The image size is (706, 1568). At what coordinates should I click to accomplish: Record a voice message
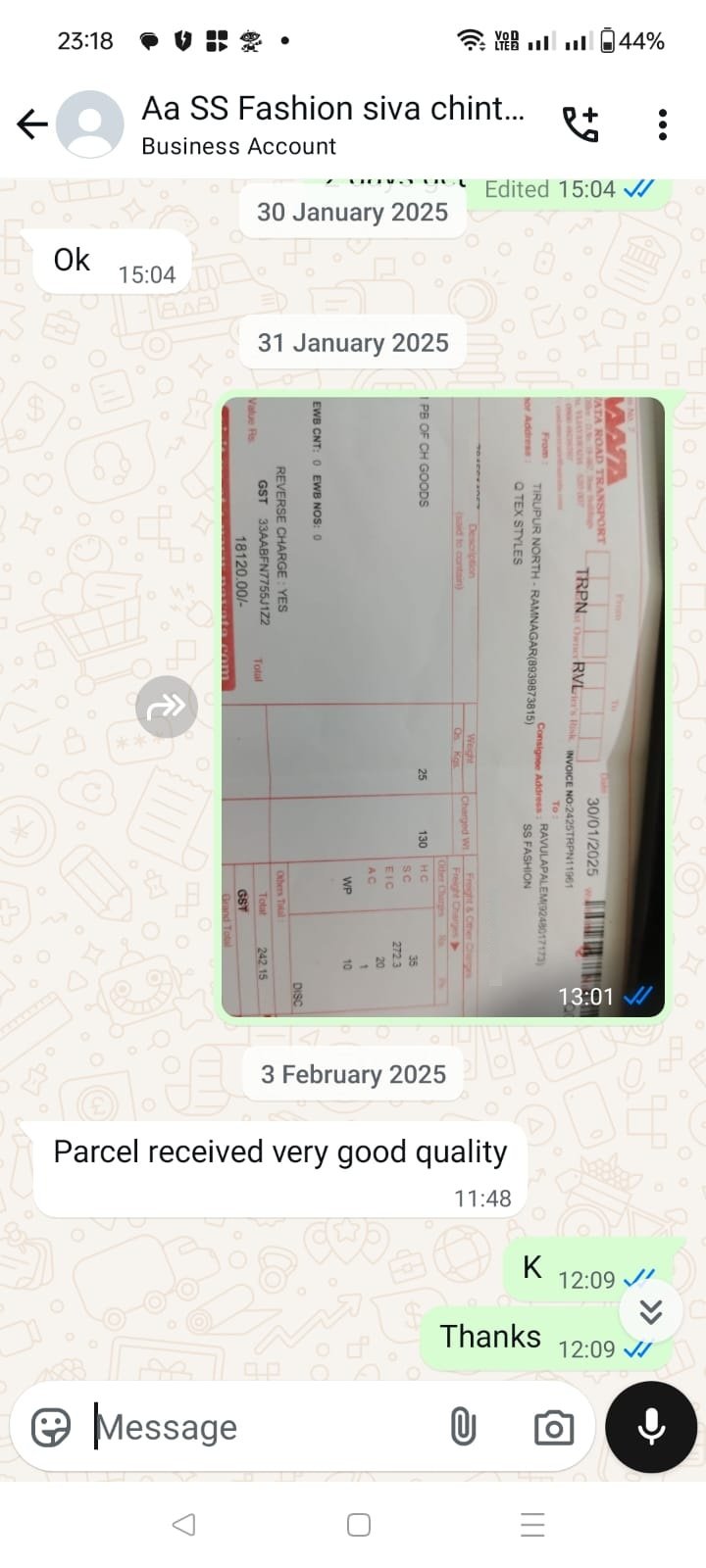click(651, 1427)
